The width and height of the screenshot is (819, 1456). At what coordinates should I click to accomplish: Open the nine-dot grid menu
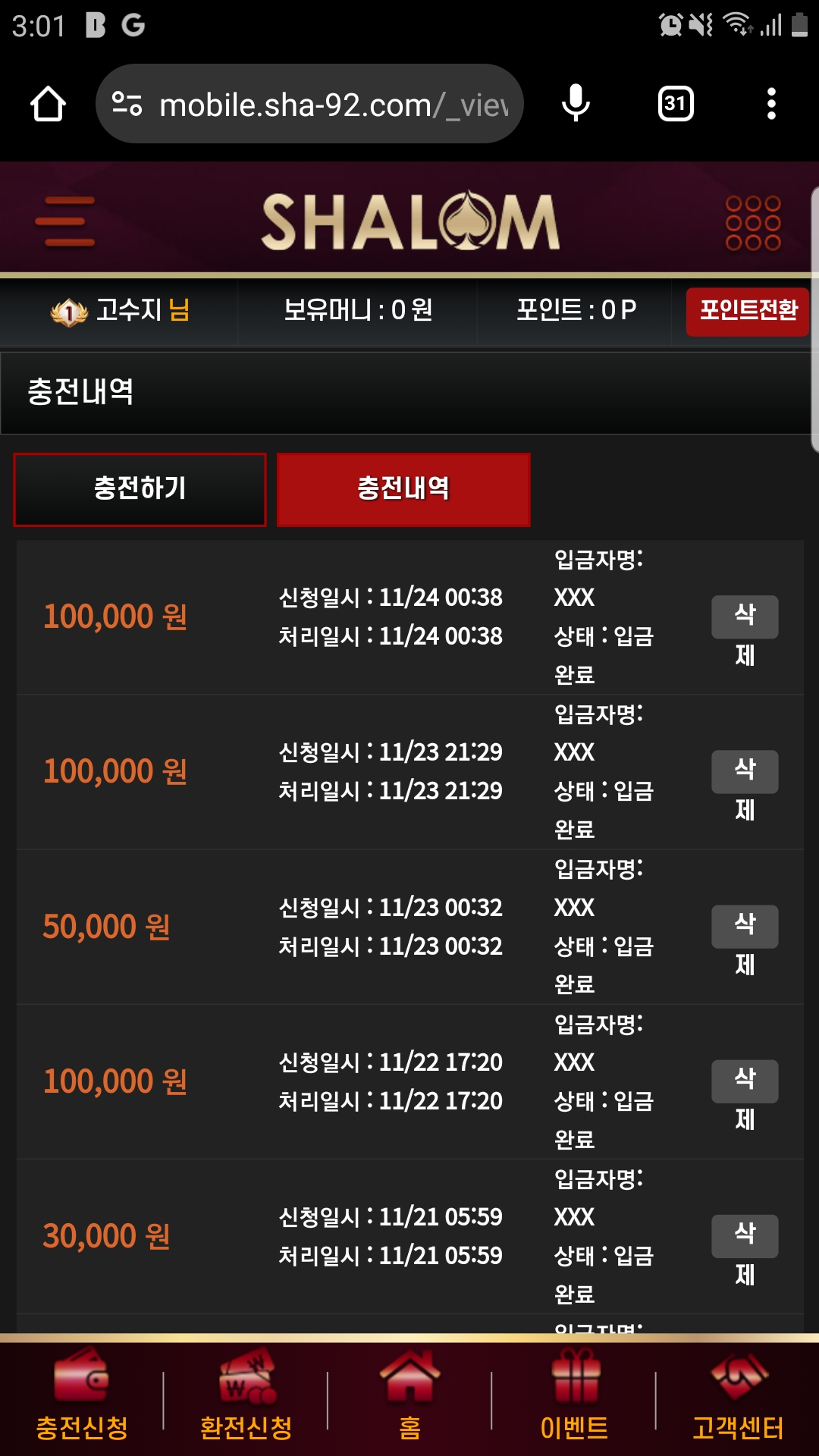pos(752,222)
